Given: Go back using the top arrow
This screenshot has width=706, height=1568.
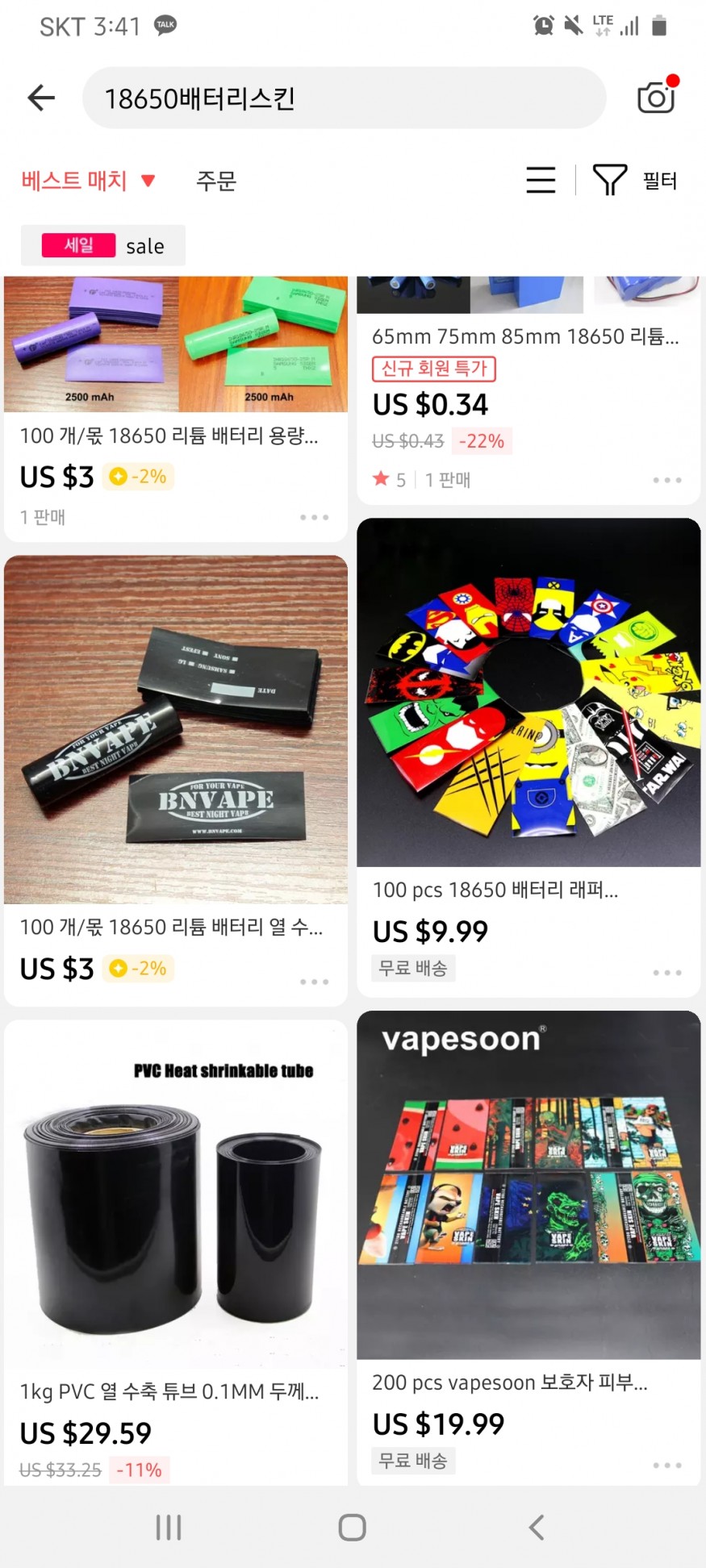Looking at the screenshot, I should coord(41,98).
